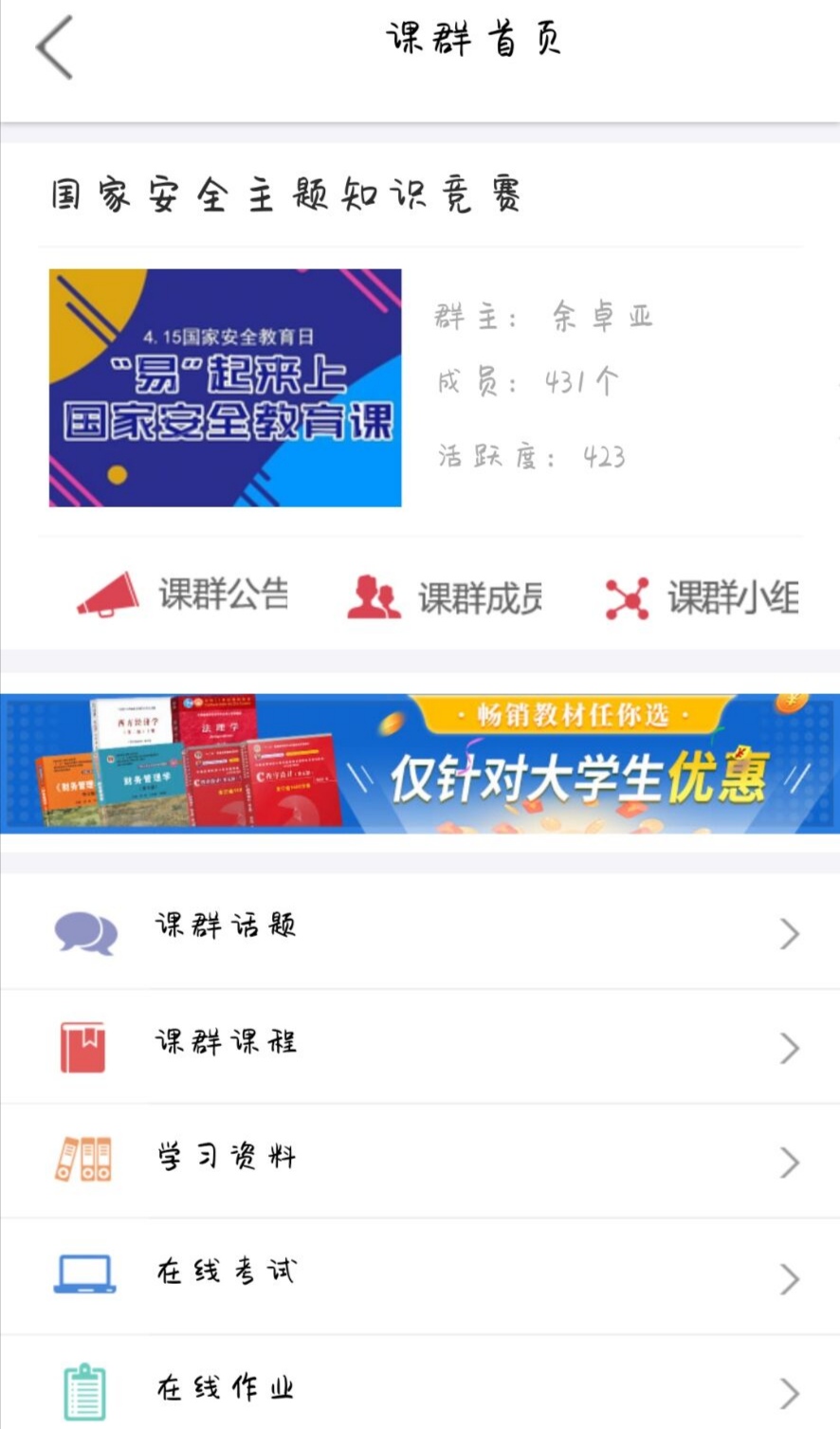Open the 畅销教材 discount banner
840x1429 pixels.
coord(420,763)
